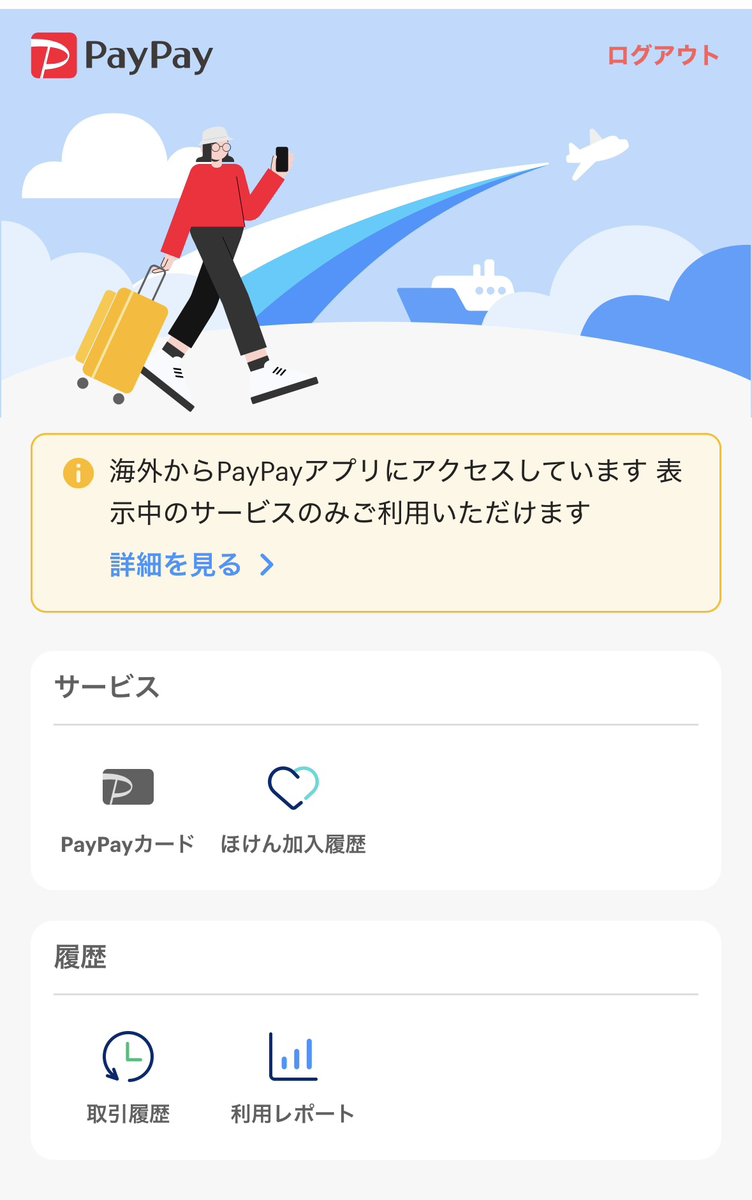Open PayPayカード service
The width and height of the screenshot is (752, 1200).
pos(128,810)
